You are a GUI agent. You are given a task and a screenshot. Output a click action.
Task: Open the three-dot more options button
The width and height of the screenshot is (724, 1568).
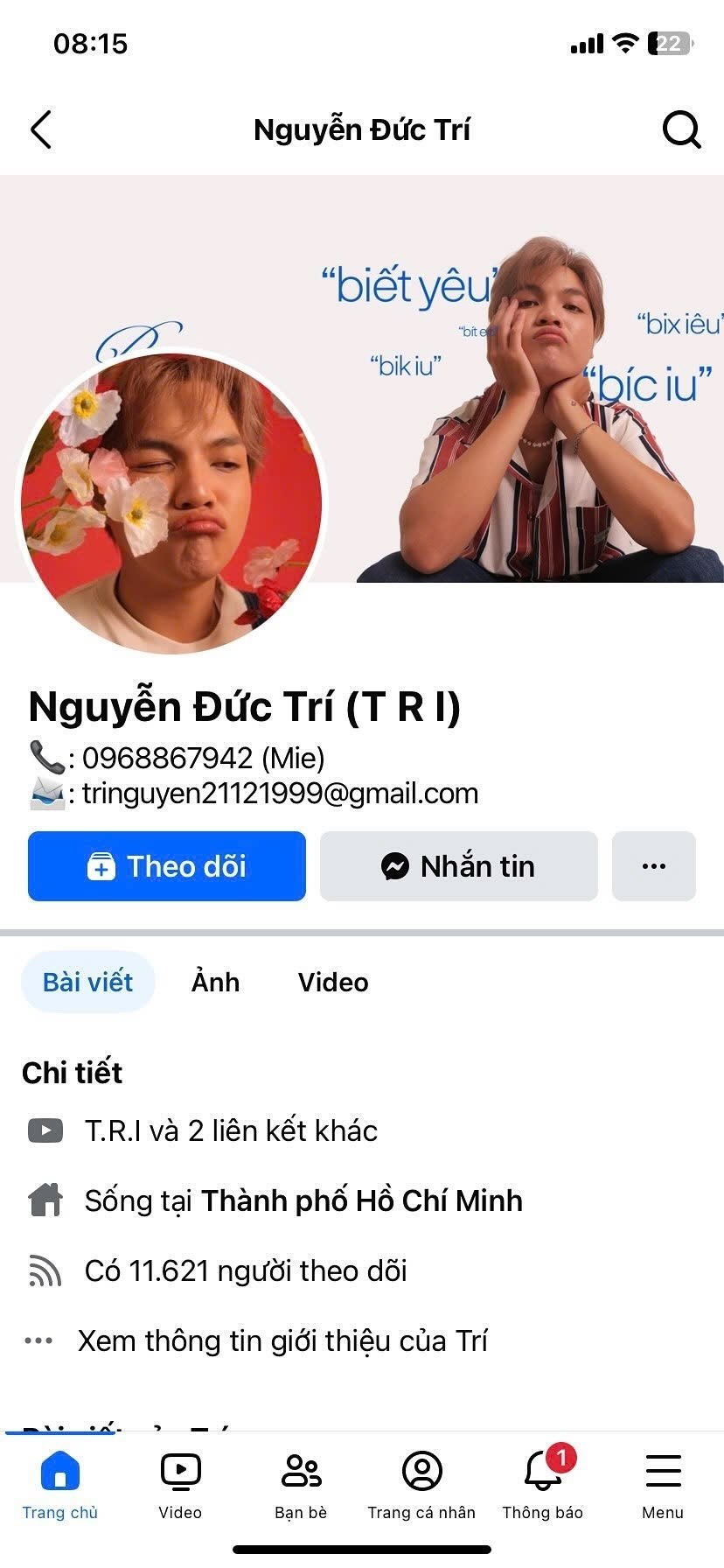[x=653, y=866]
